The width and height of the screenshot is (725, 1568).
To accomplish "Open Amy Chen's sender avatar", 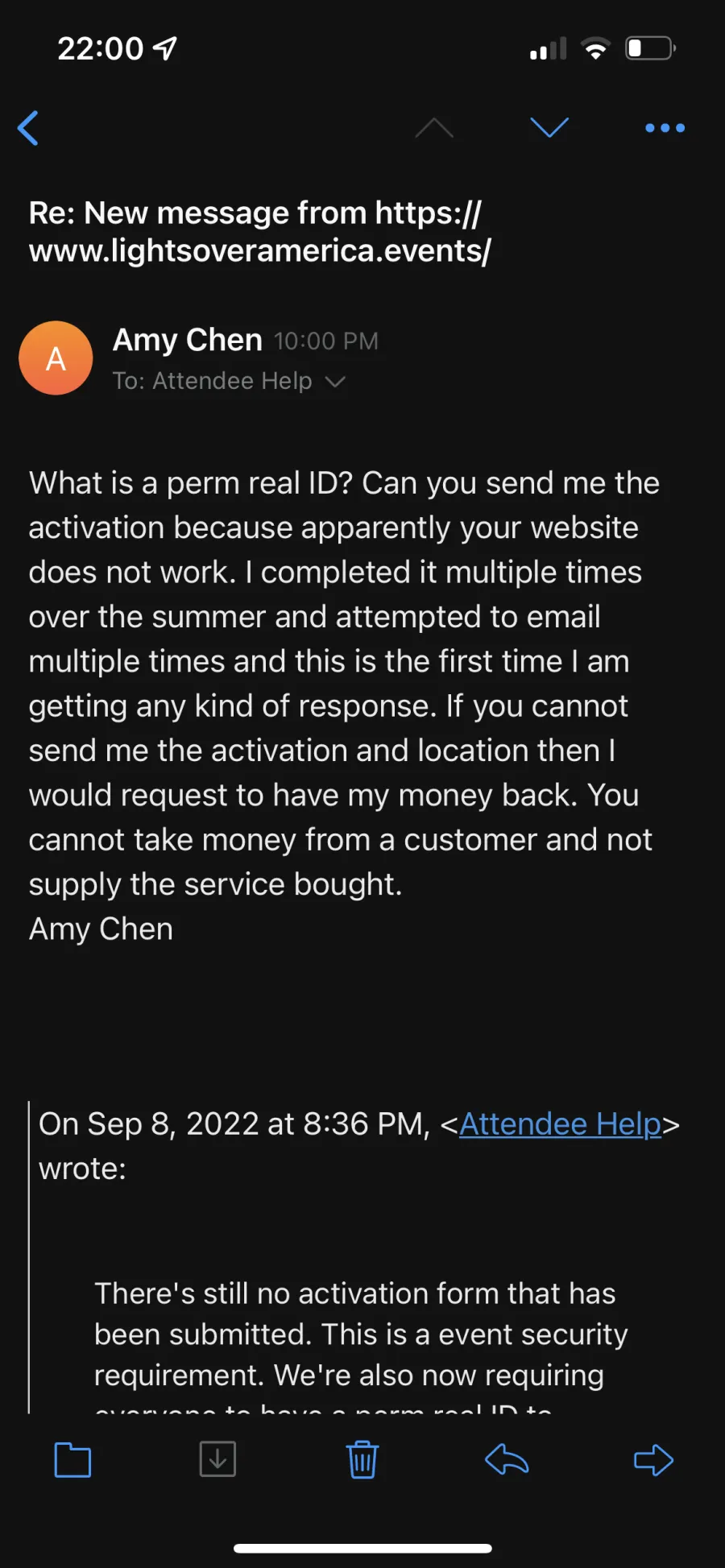I will pyautogui.click(x=56, y=358).
